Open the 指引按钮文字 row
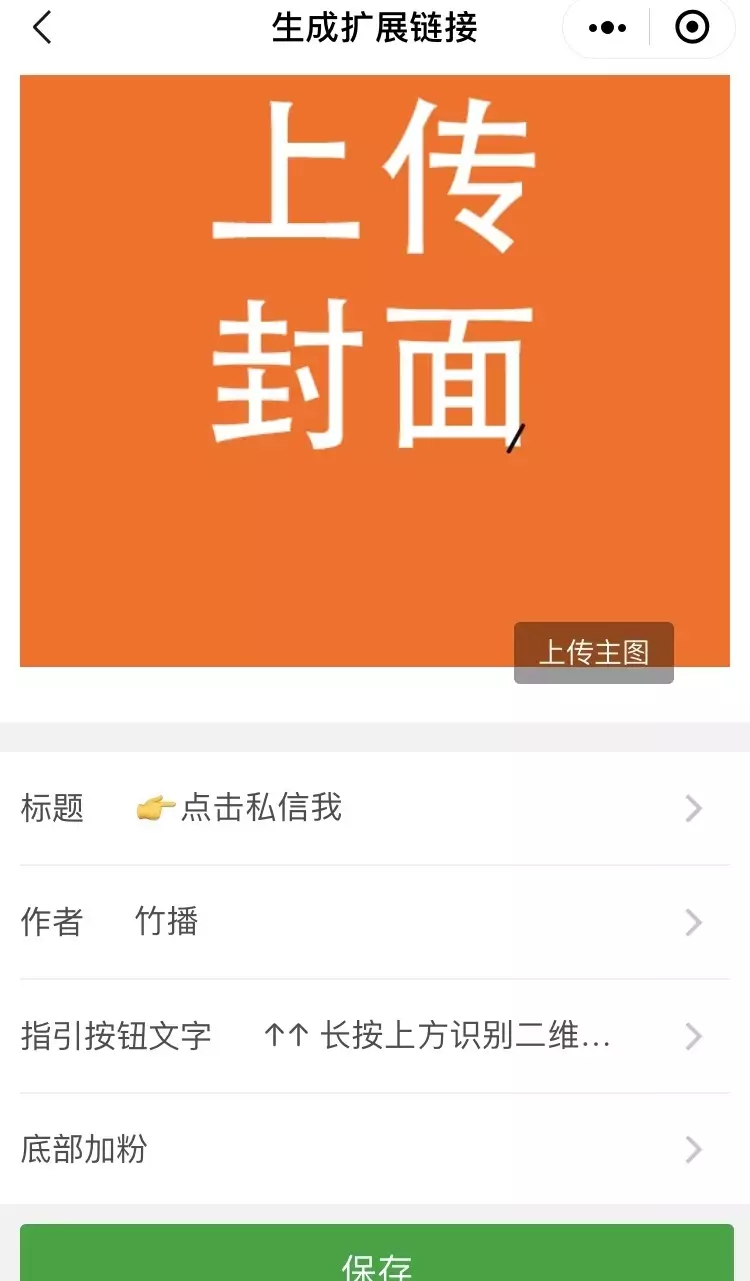Viewport: 750px width, 1281px height. tap(375, 1036)
